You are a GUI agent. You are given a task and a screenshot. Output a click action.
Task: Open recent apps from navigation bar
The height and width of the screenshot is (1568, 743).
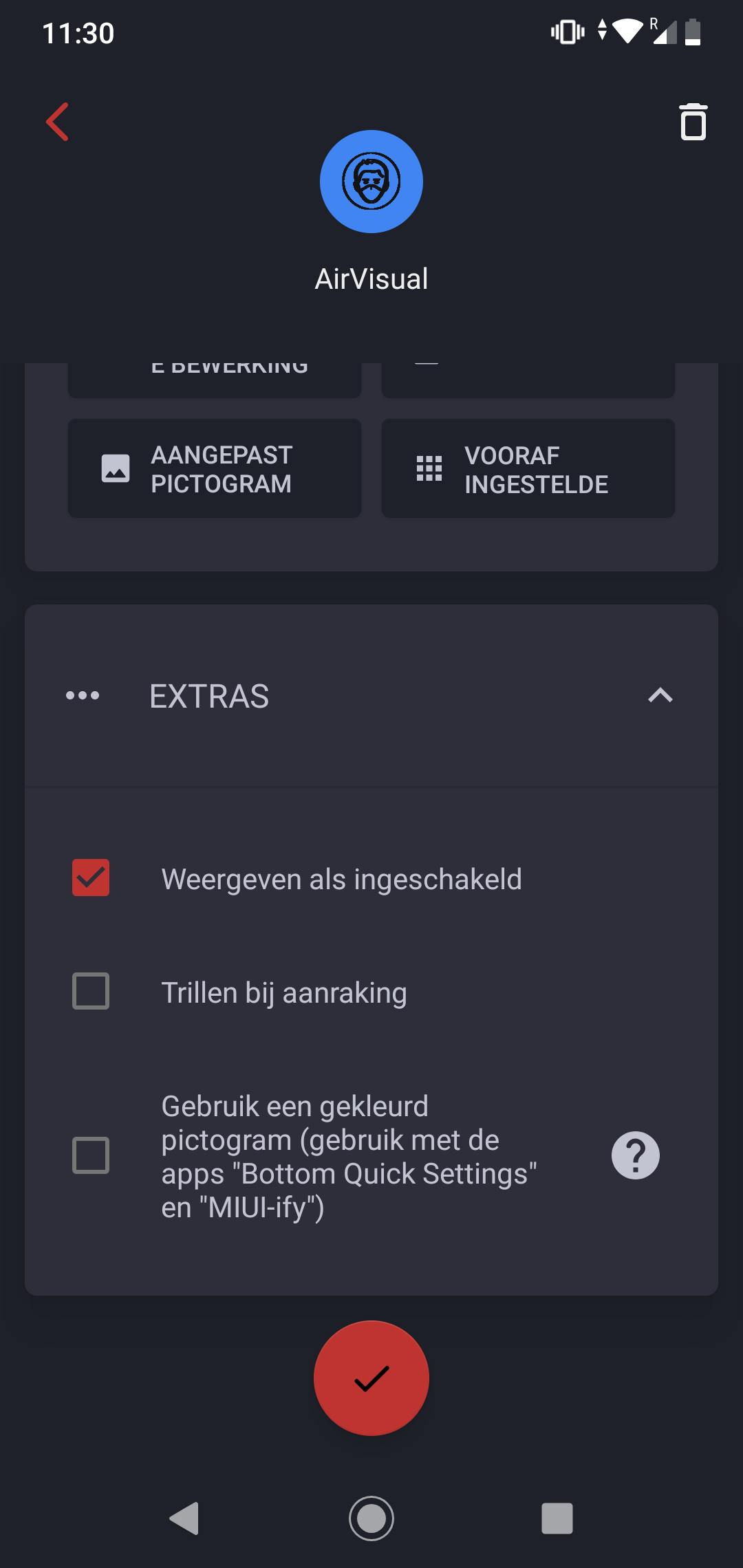[557, 1518]
